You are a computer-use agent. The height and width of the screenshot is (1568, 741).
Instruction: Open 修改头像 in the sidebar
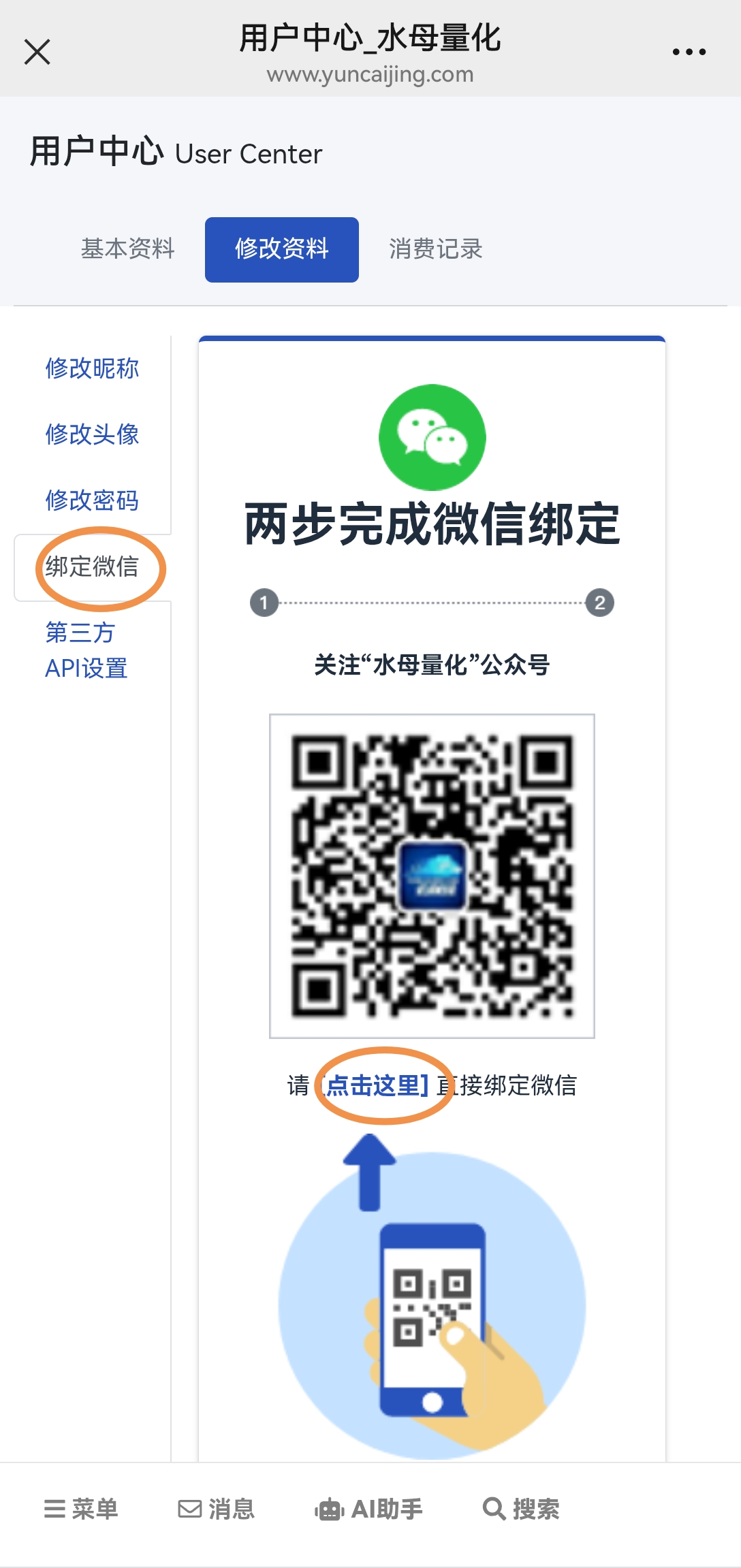click(92, 434)
